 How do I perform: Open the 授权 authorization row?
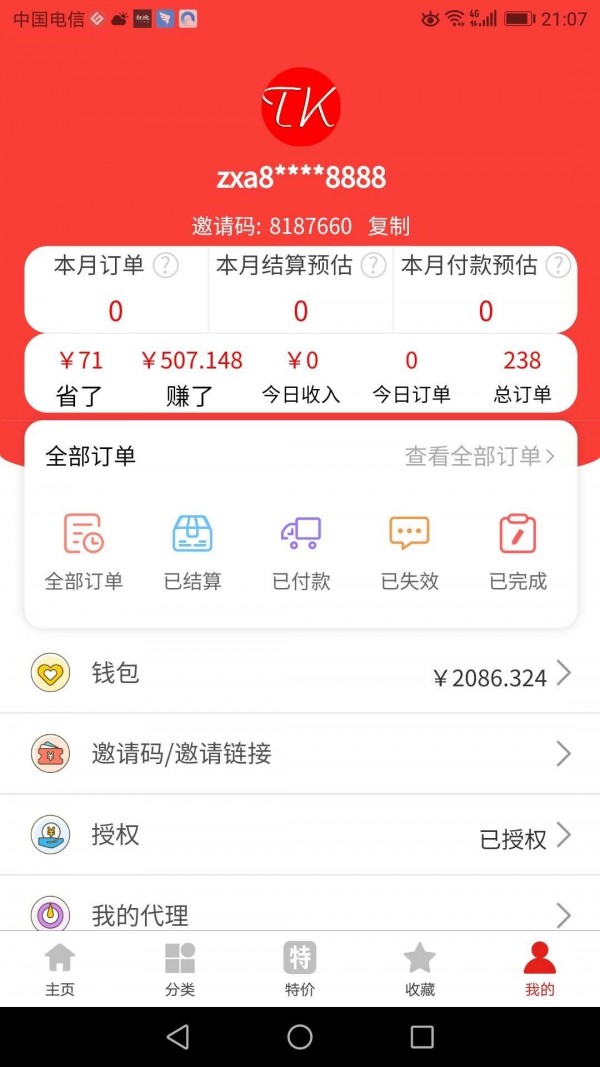[300, 835]
